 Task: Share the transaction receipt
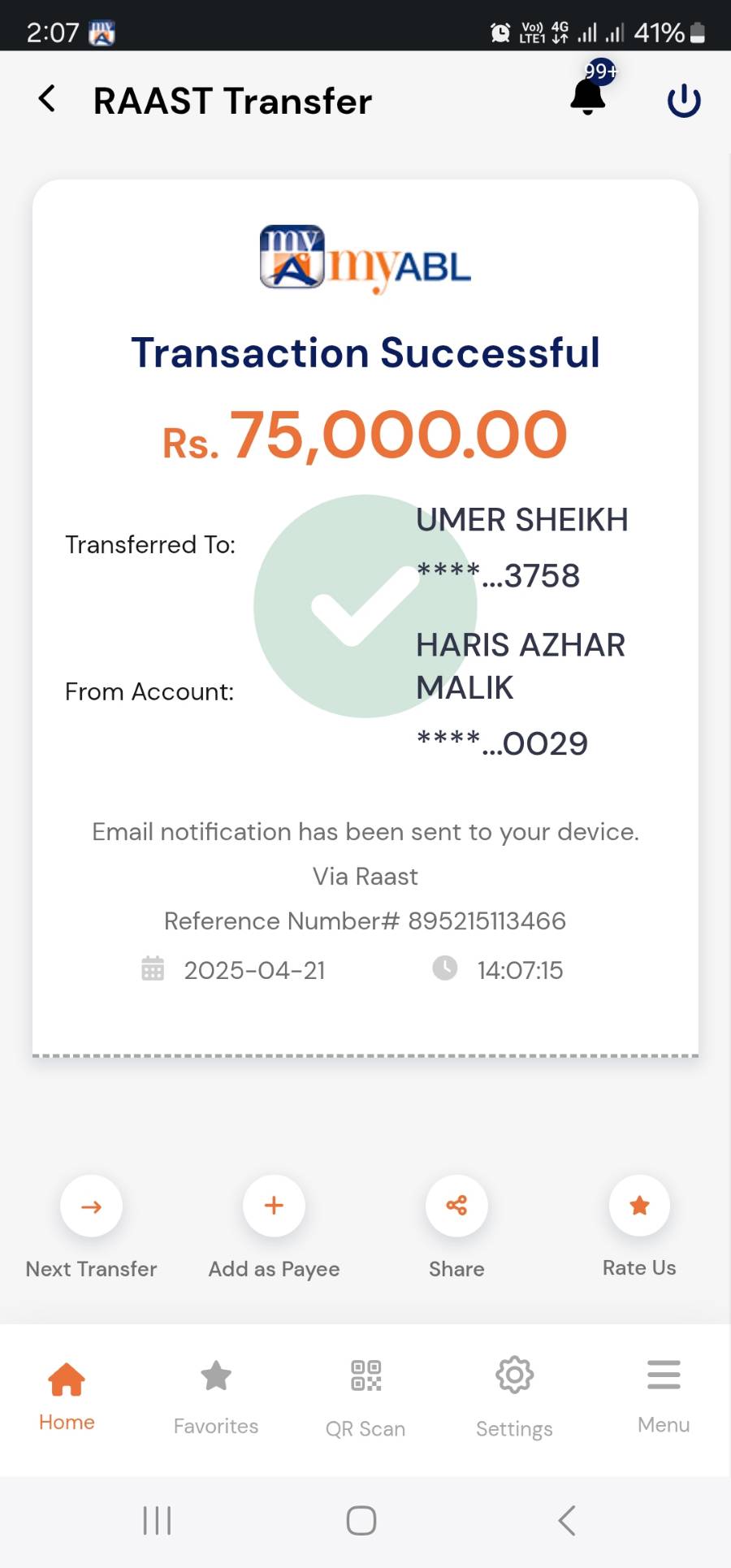pyautogui.click(x=456, y=1206)
